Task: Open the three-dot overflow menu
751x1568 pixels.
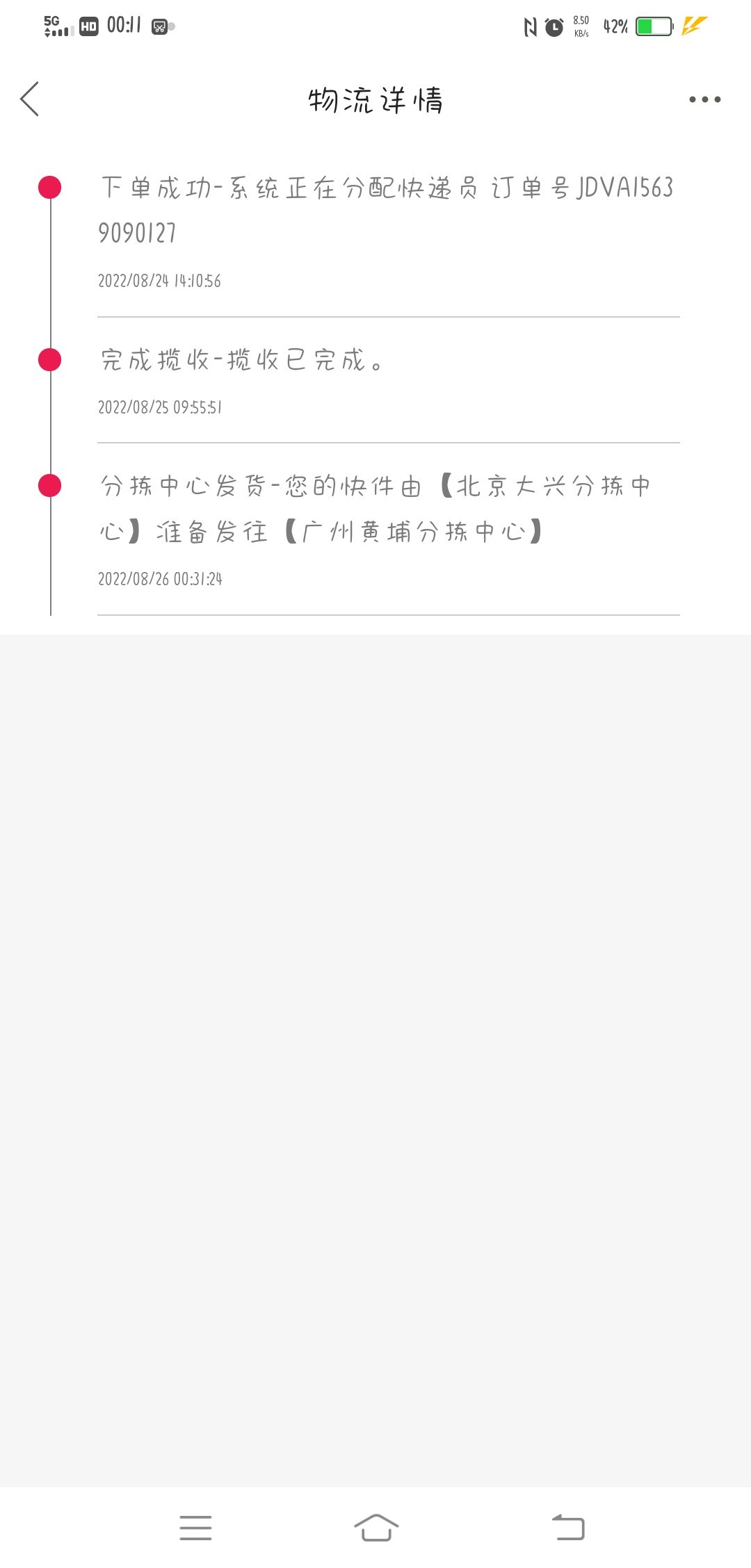Action: point(704,99)
